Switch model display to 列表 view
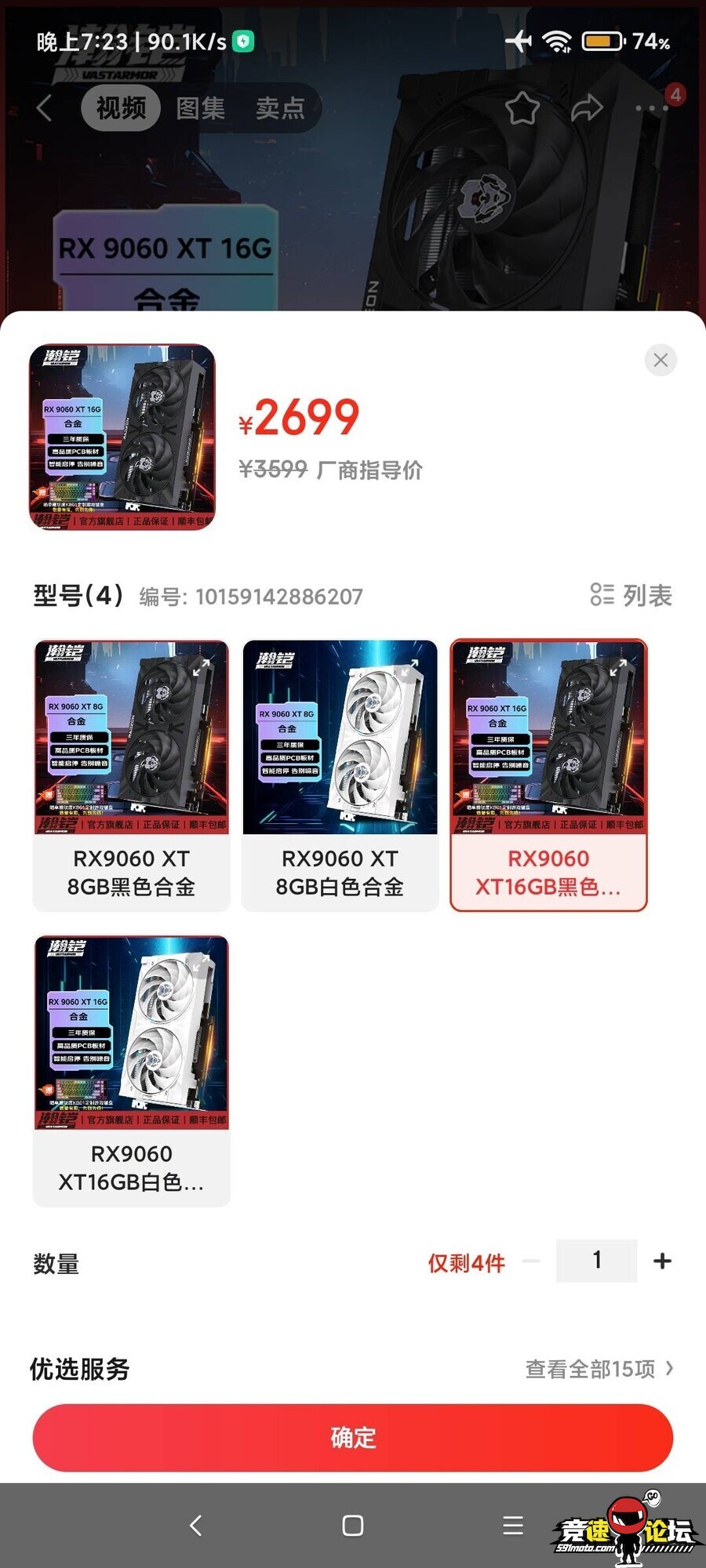Screen dimensions: 706x1568 click(x=631, y=595)
